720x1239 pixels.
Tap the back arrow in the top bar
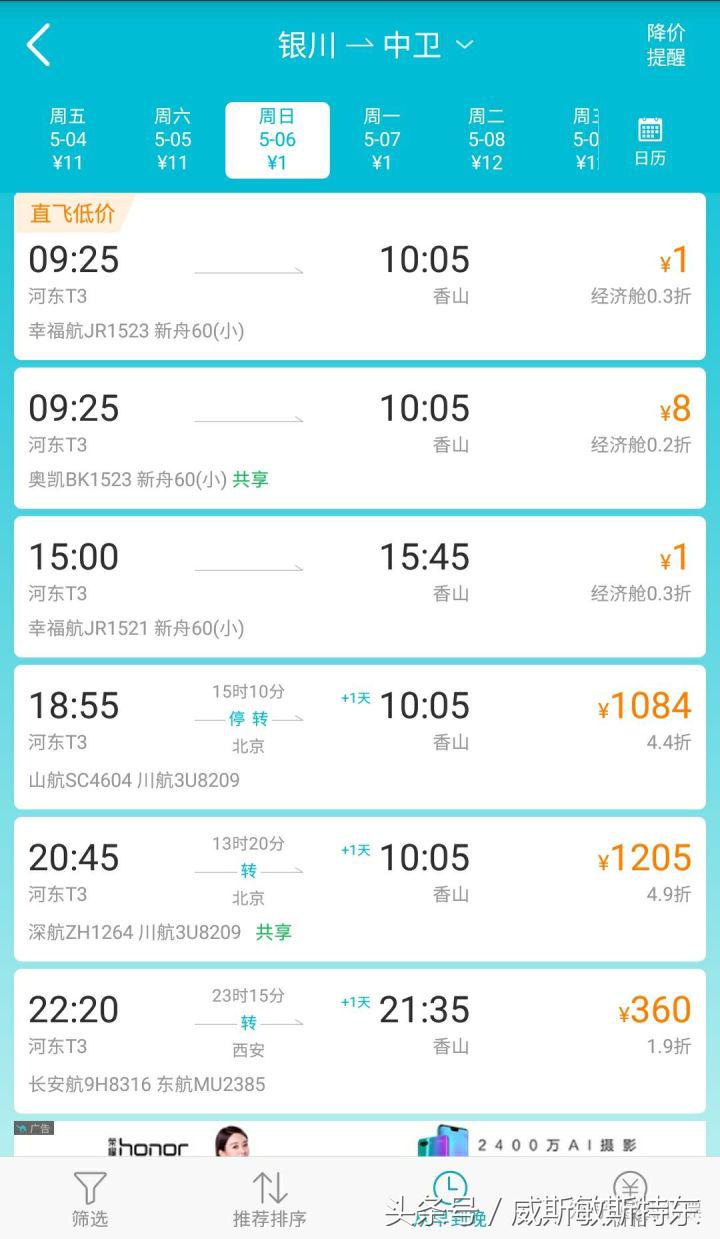pyautogui.click(x=38, y=45)
